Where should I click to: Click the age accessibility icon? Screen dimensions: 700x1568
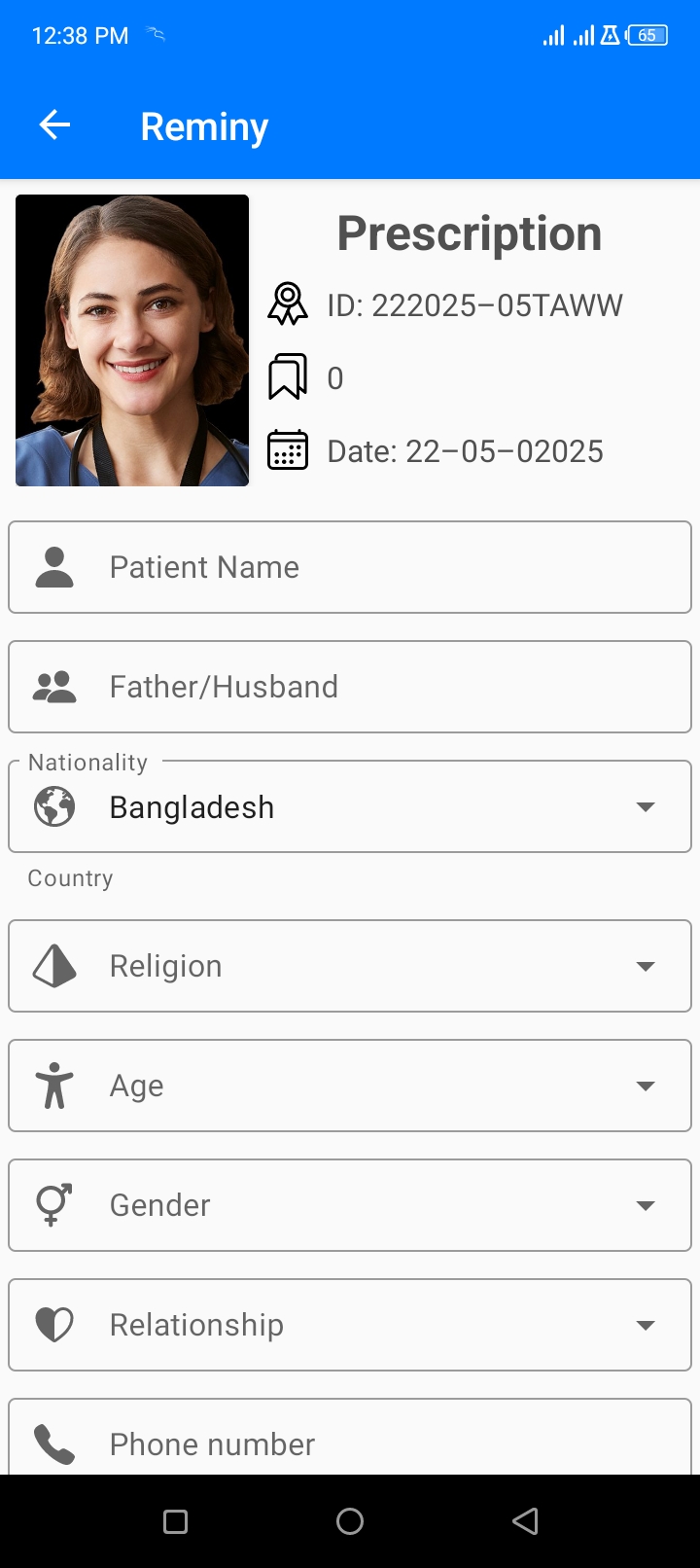point(53,1086)
